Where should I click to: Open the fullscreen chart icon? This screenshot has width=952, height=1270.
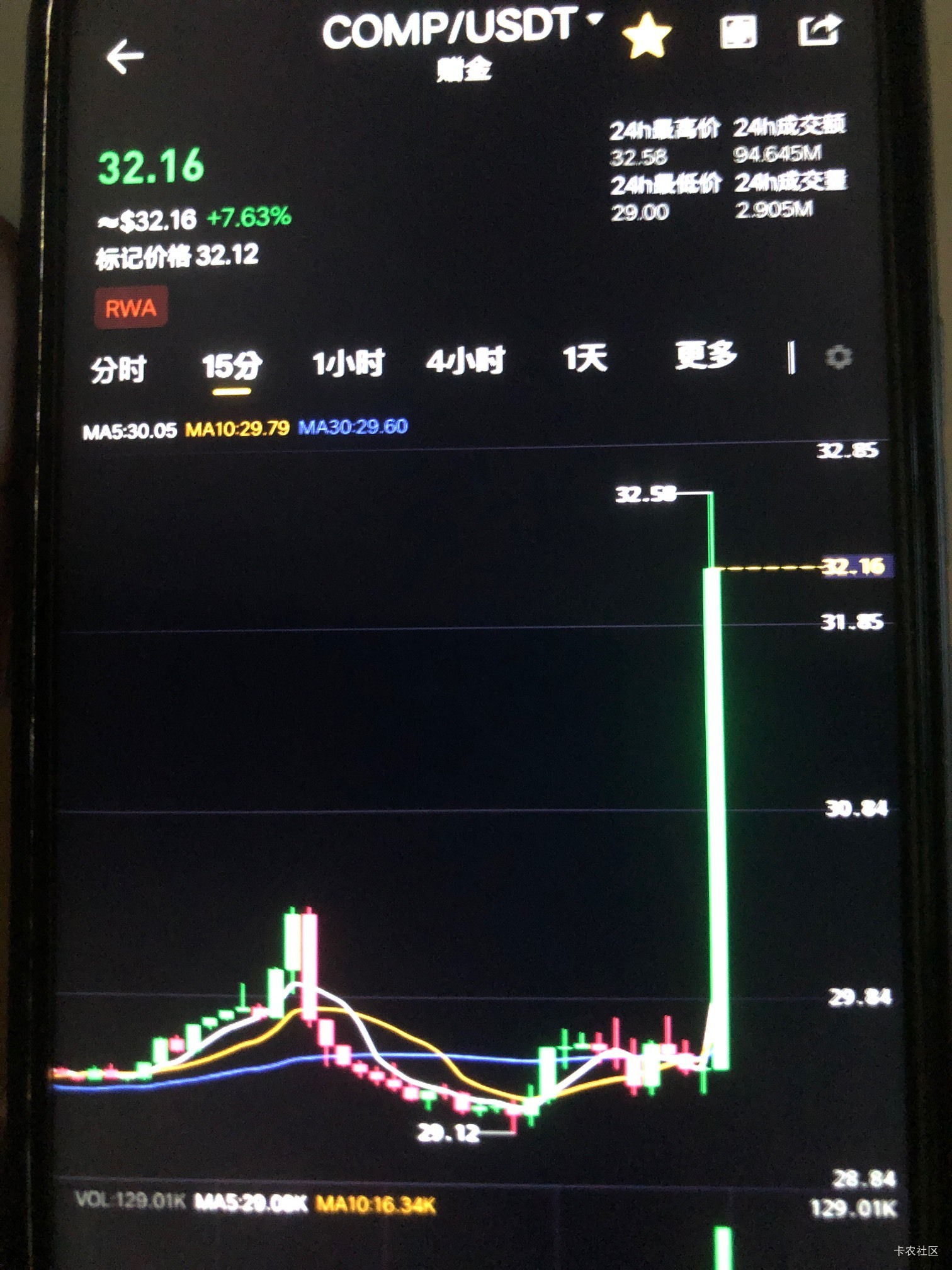point(737,31)
